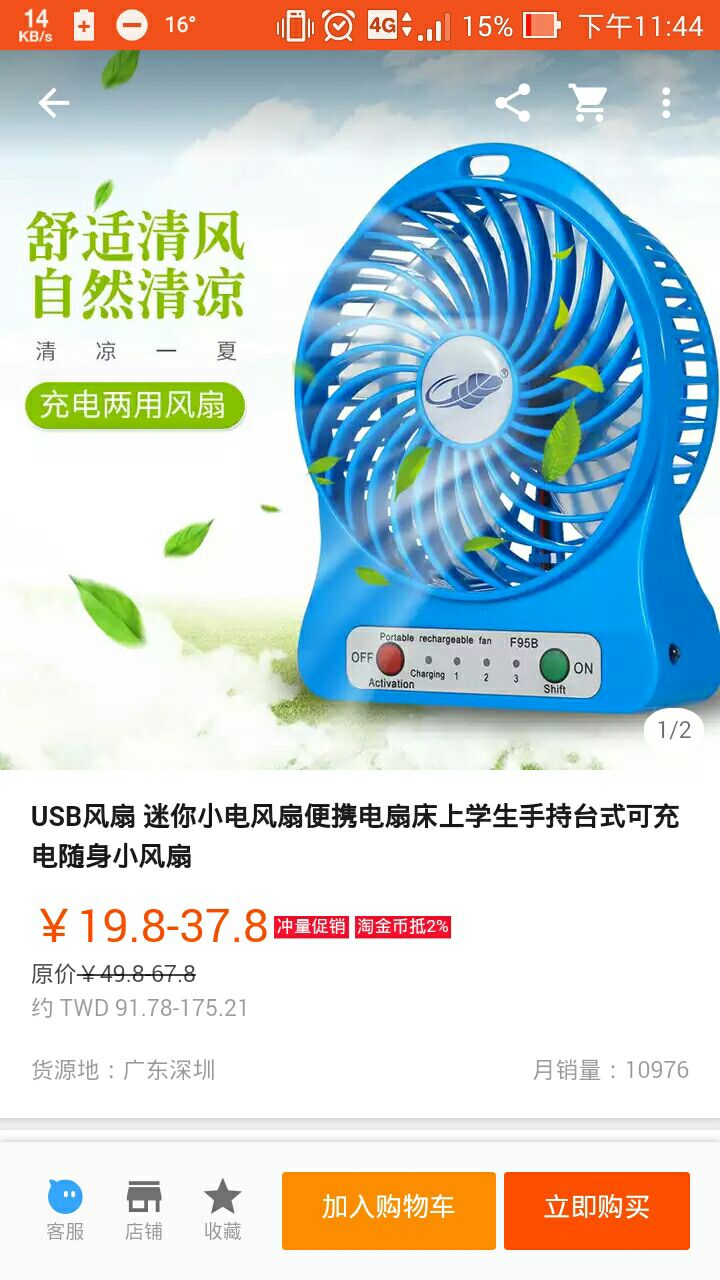Tap 加入购物车 to add to cart

coord(388,1210)
